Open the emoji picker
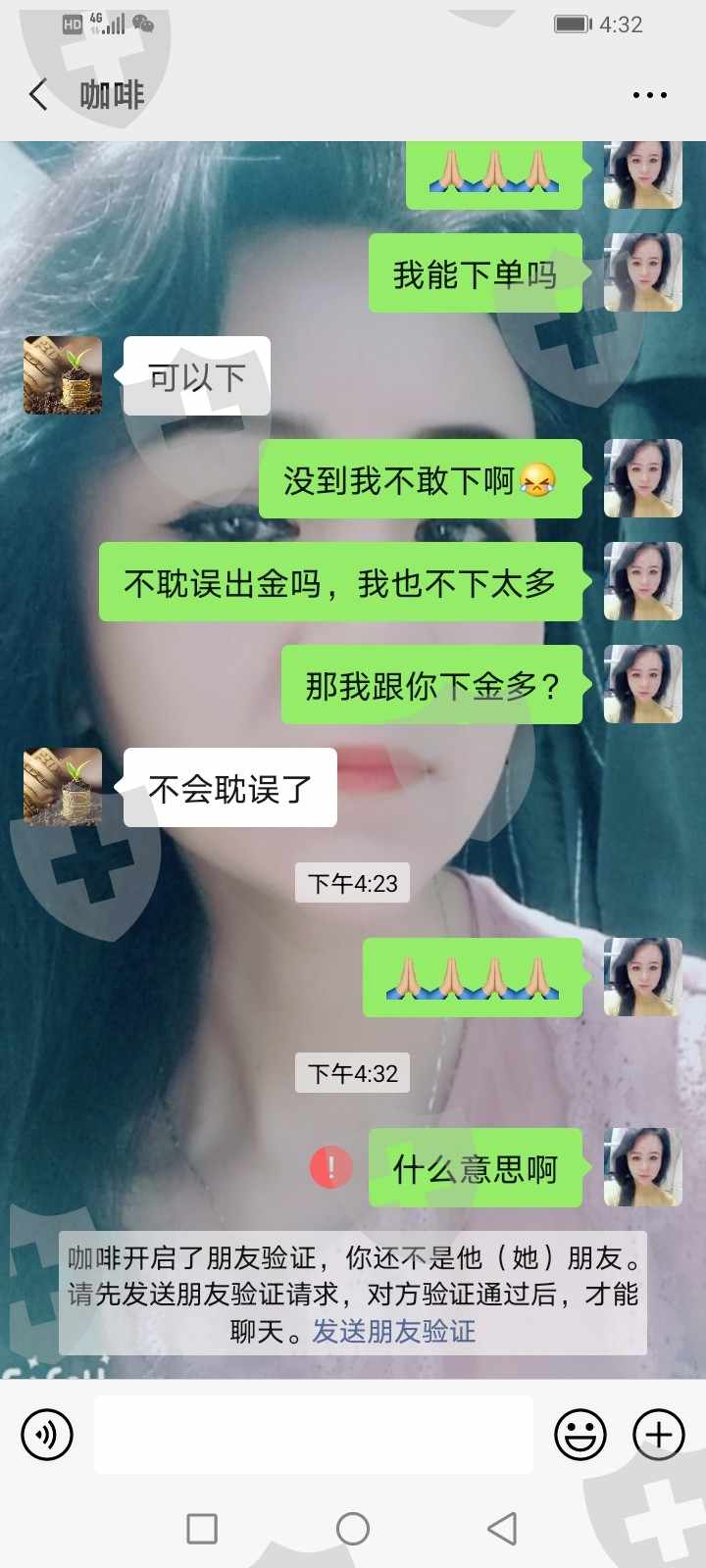This screenshot has width=706, height=1568. (580, 1435)
